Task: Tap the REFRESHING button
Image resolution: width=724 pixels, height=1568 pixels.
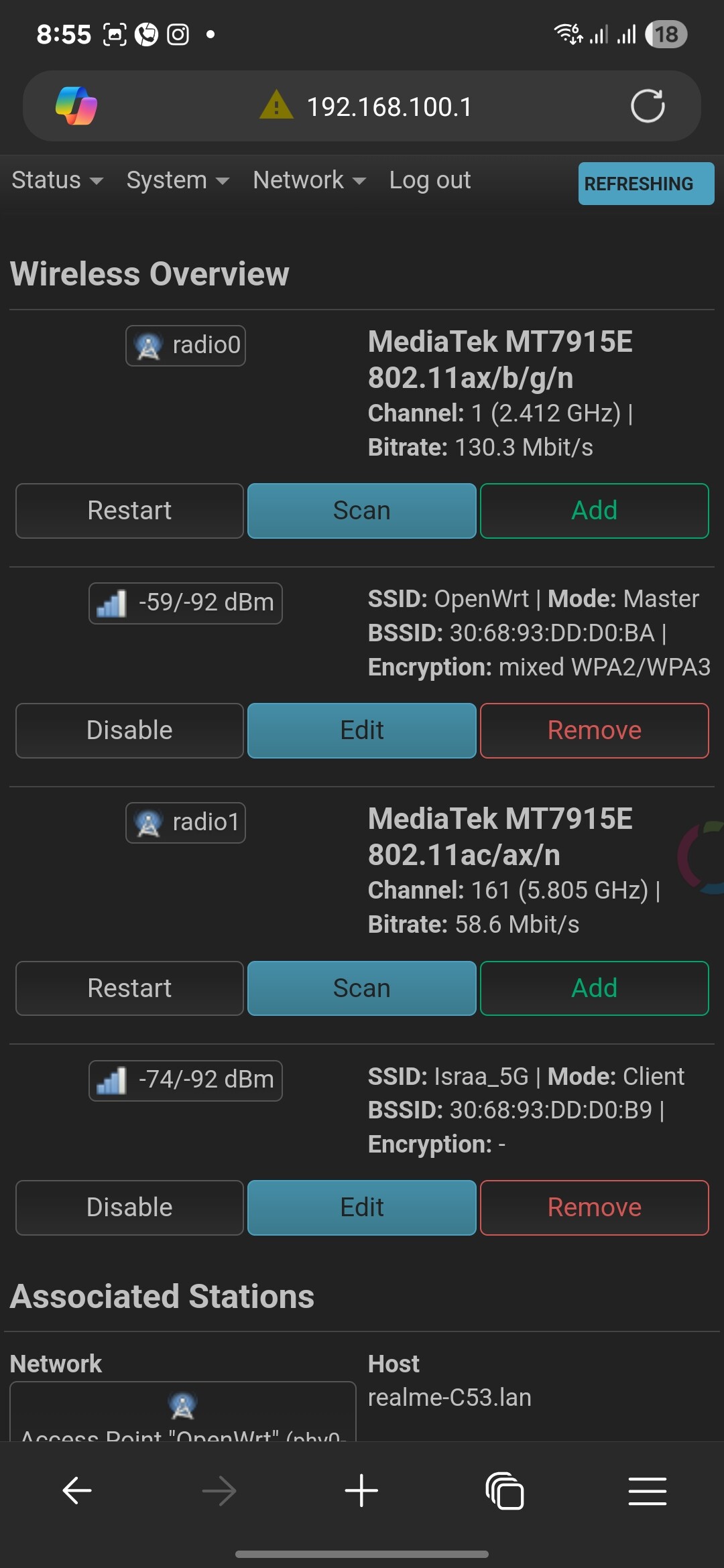Action: click(646, 184)
